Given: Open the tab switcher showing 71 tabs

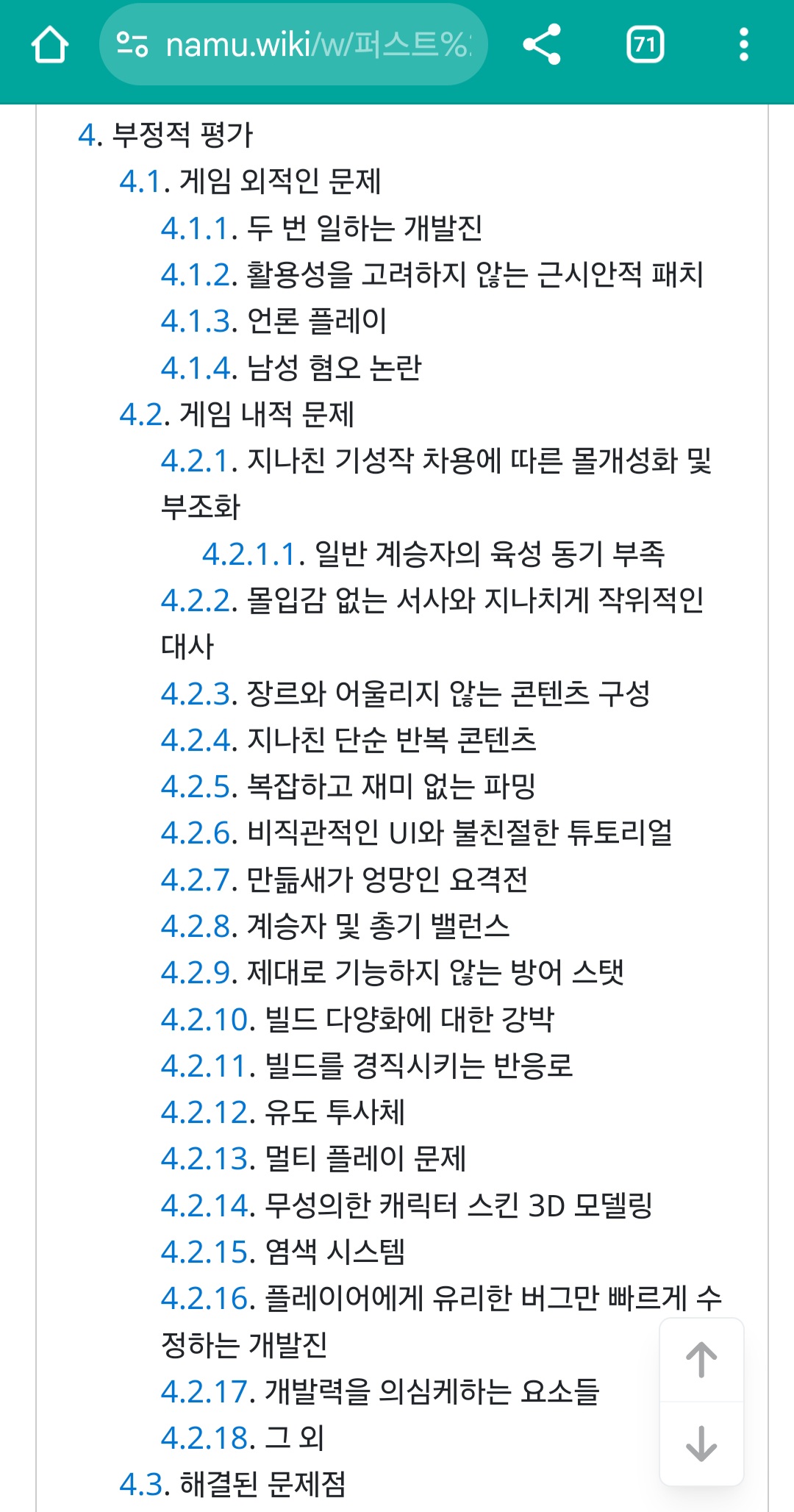Looking at the screenshot, I should point(645,45).
